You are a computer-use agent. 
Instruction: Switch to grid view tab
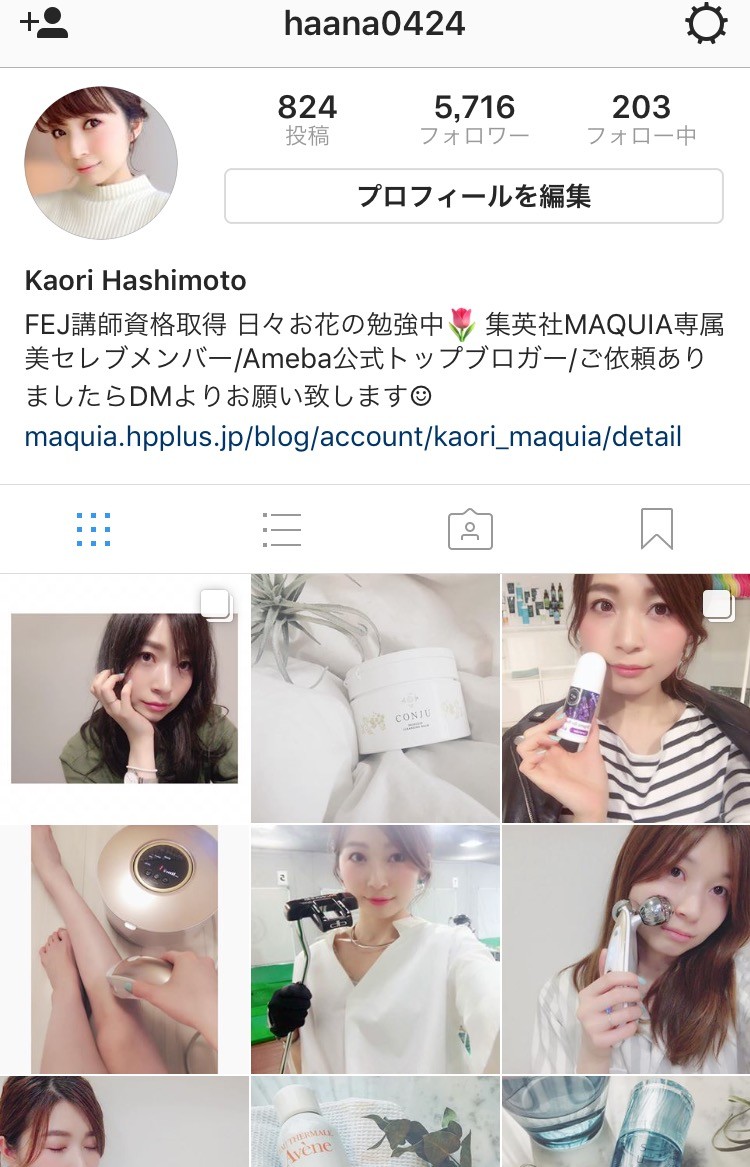click(94, 529)
